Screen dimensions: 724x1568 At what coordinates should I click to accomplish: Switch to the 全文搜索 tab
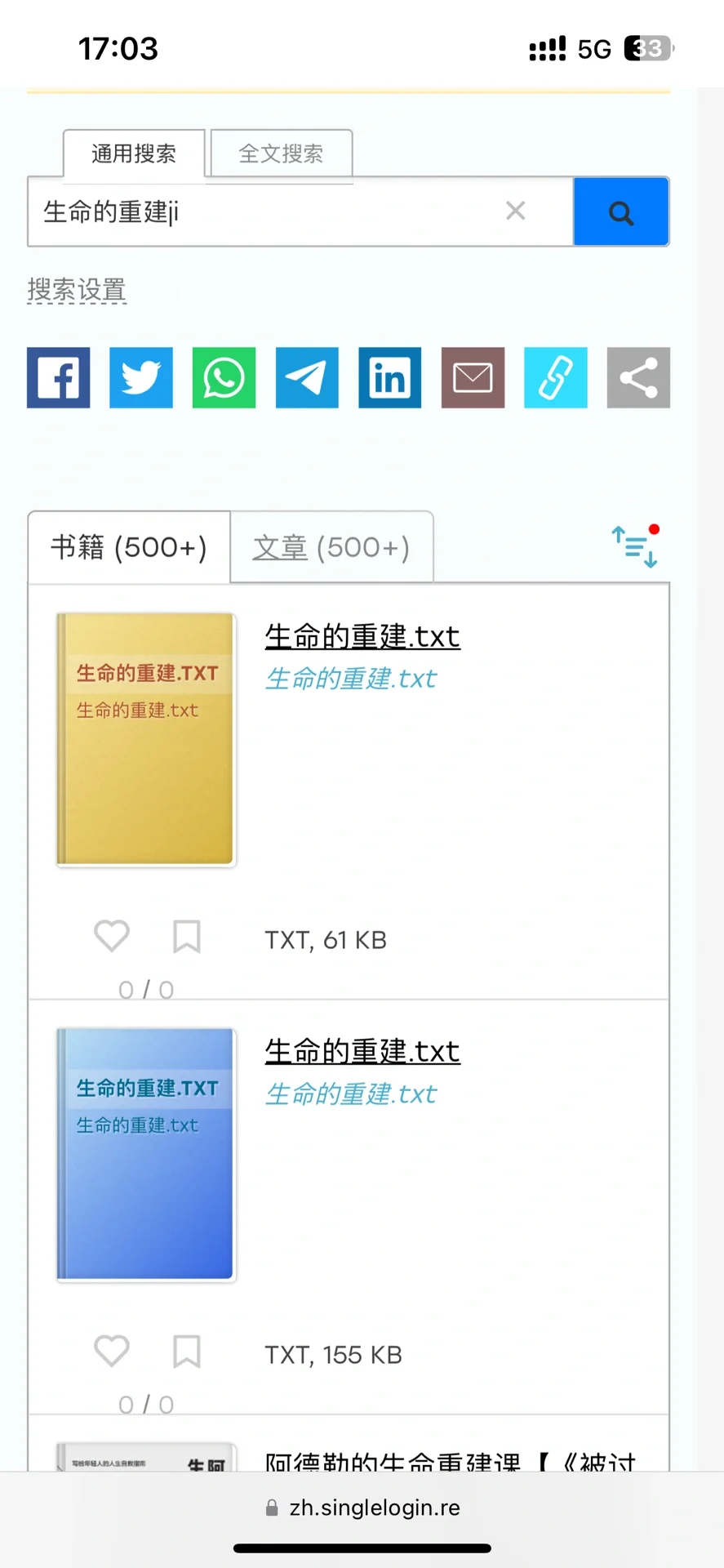click(x=281, y=154)
